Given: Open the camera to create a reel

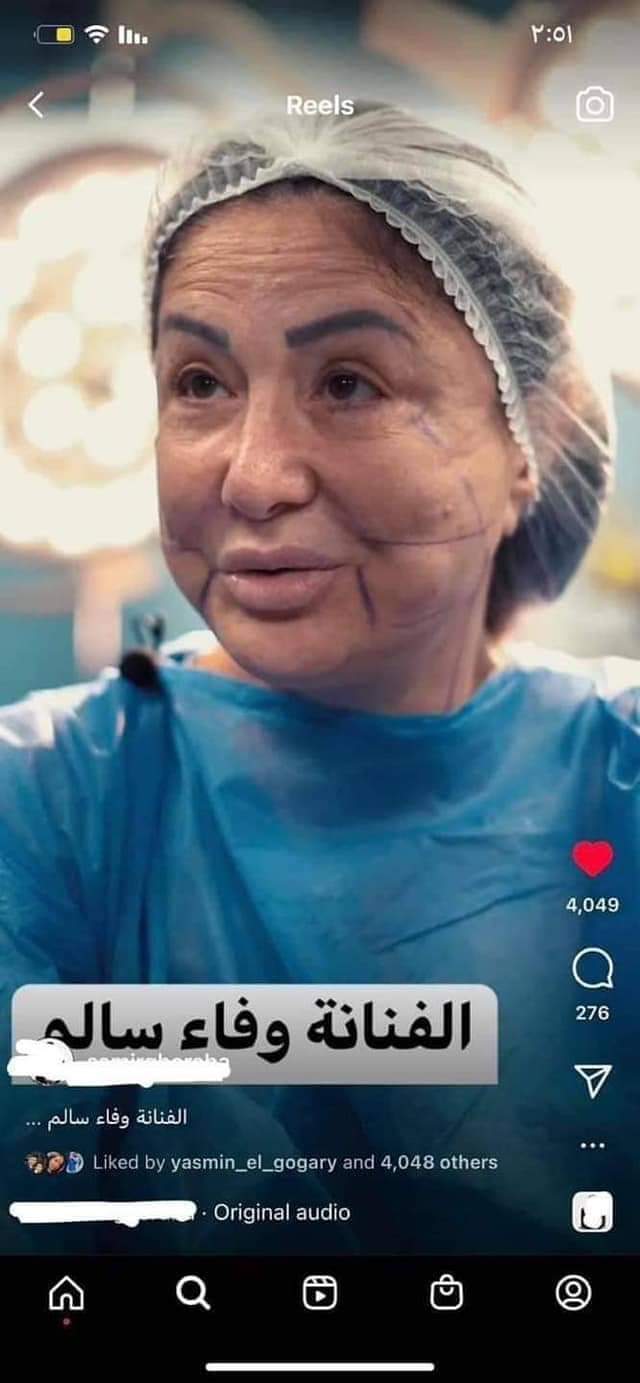Looking at the screenshot, I should pyautogui.click(x=594, y=105).
